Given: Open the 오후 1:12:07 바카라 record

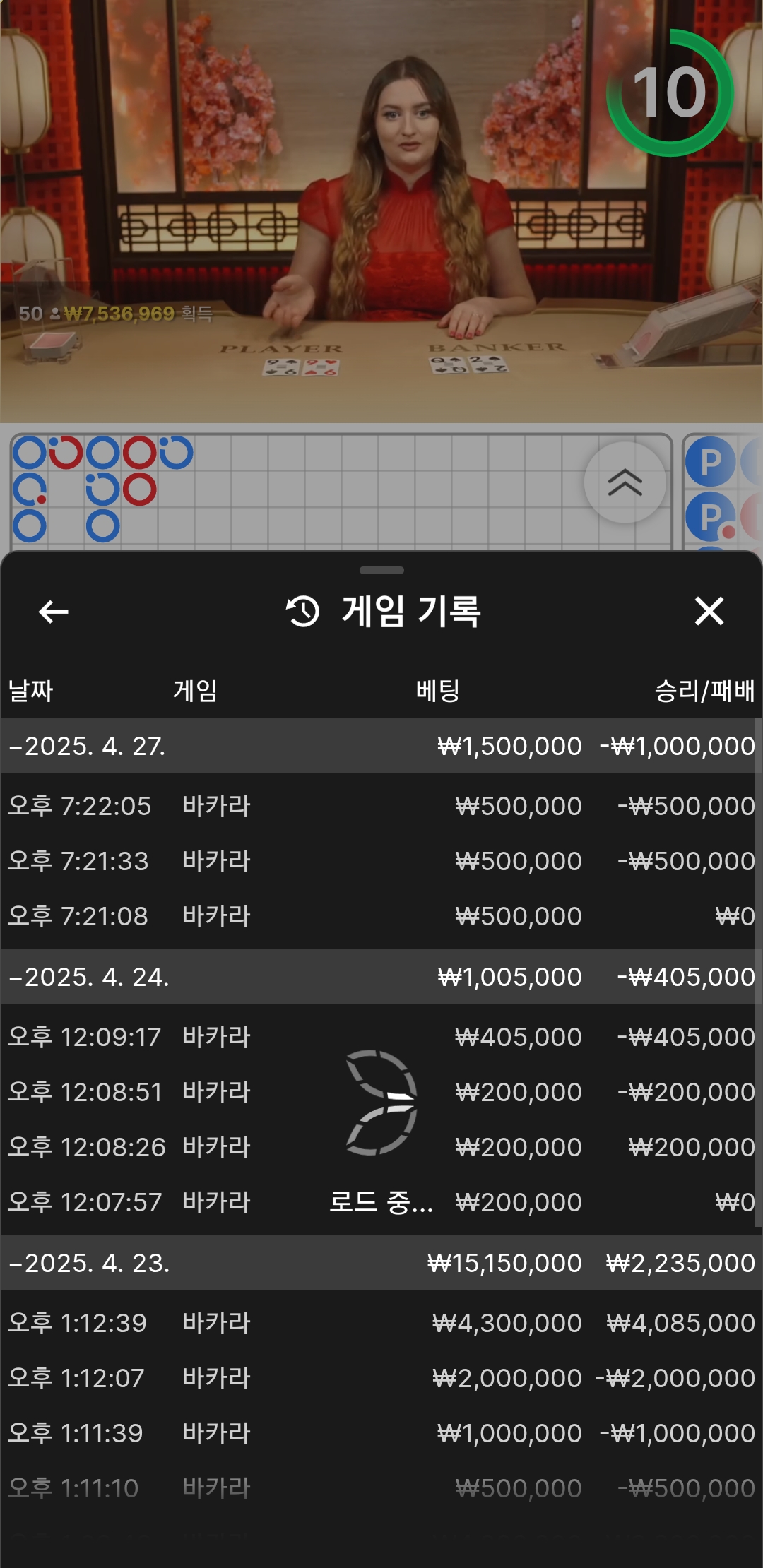Looking at the screenshot, I should coord(381,1378).
